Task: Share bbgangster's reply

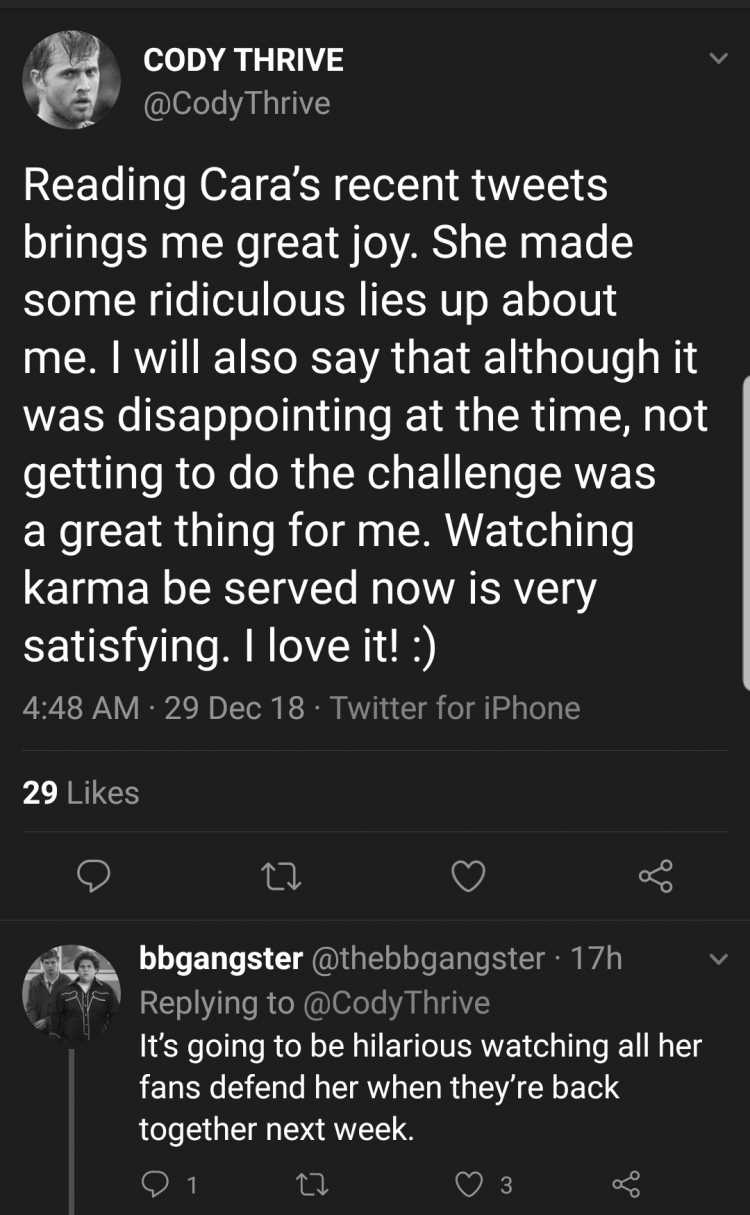Action: 625,1185
